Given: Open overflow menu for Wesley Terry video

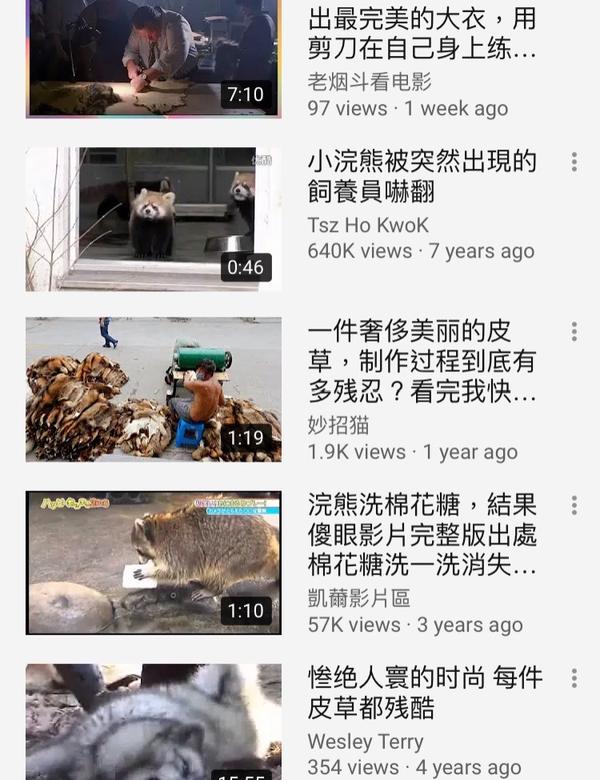Looking at the screenshot, I should click(x=574, y=678).
